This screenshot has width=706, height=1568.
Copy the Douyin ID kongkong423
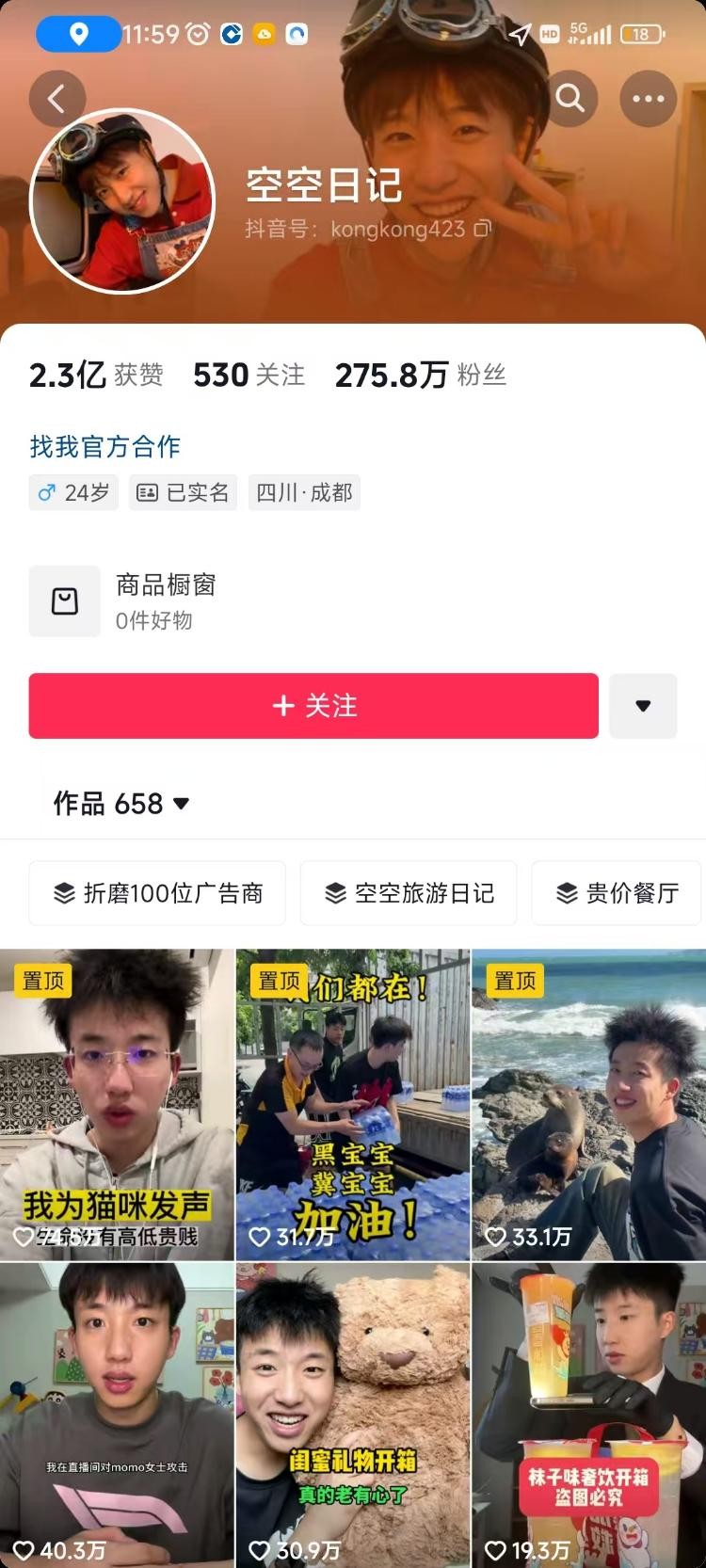[482, 229]
